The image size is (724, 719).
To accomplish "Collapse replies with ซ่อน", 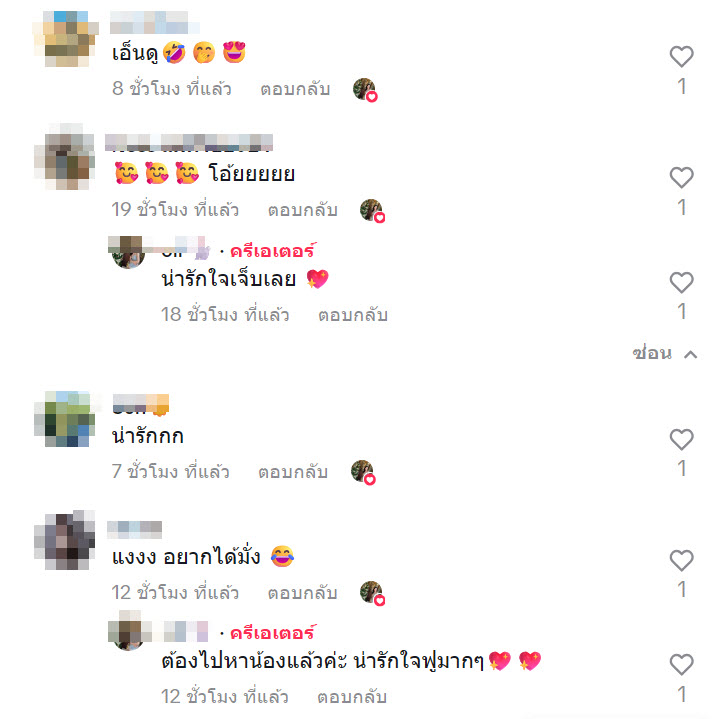I will (664, 354).
